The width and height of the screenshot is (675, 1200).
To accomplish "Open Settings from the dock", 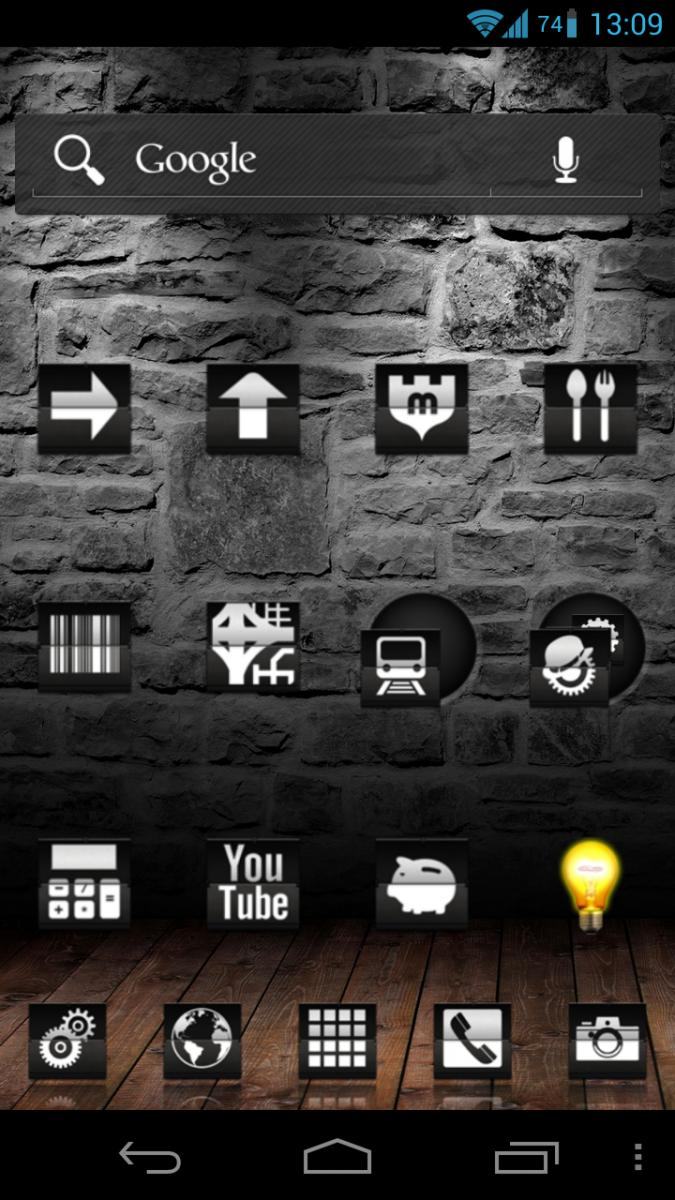I will pos(67,1041).
